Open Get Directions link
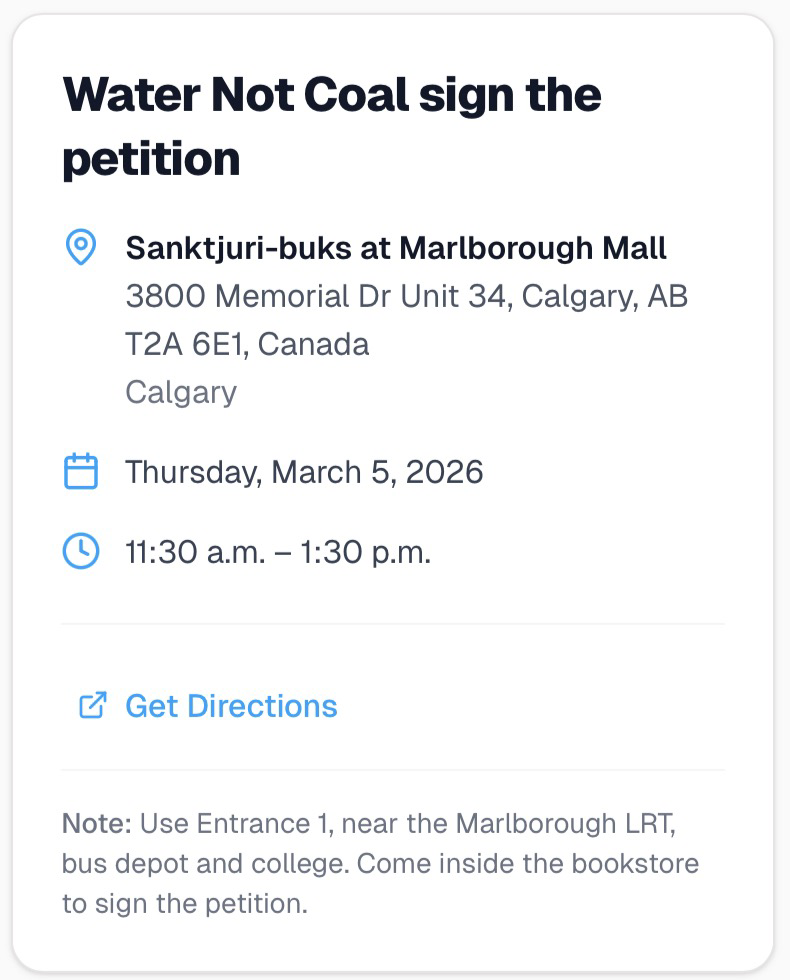The height and width of the screenshot is (980, 790). click(x=230, y=706)
